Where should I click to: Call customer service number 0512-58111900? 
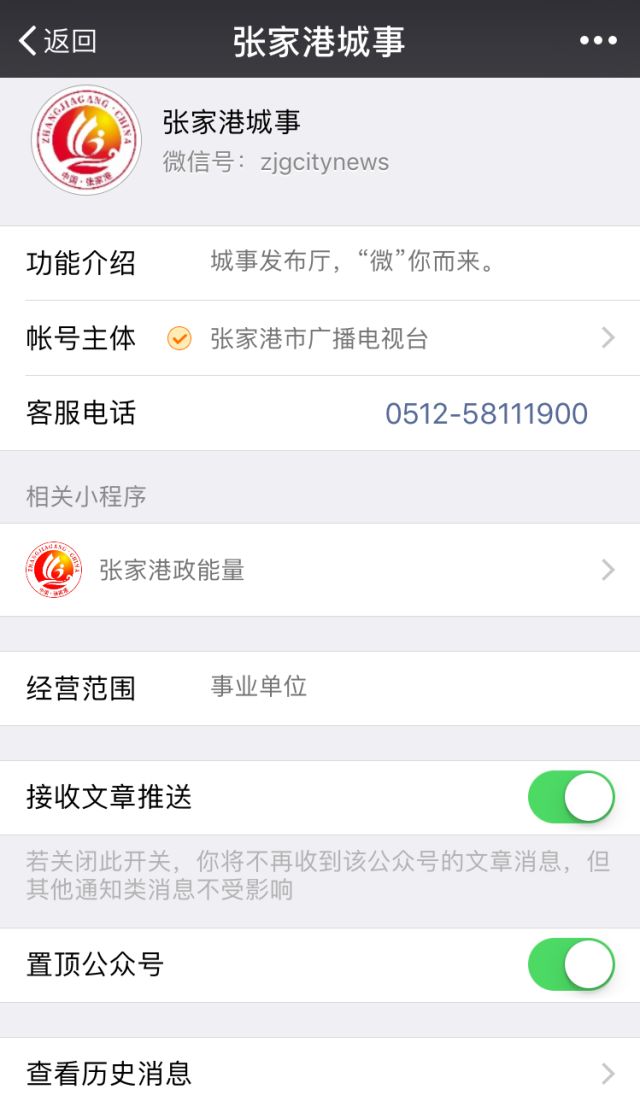coord(486,413)
